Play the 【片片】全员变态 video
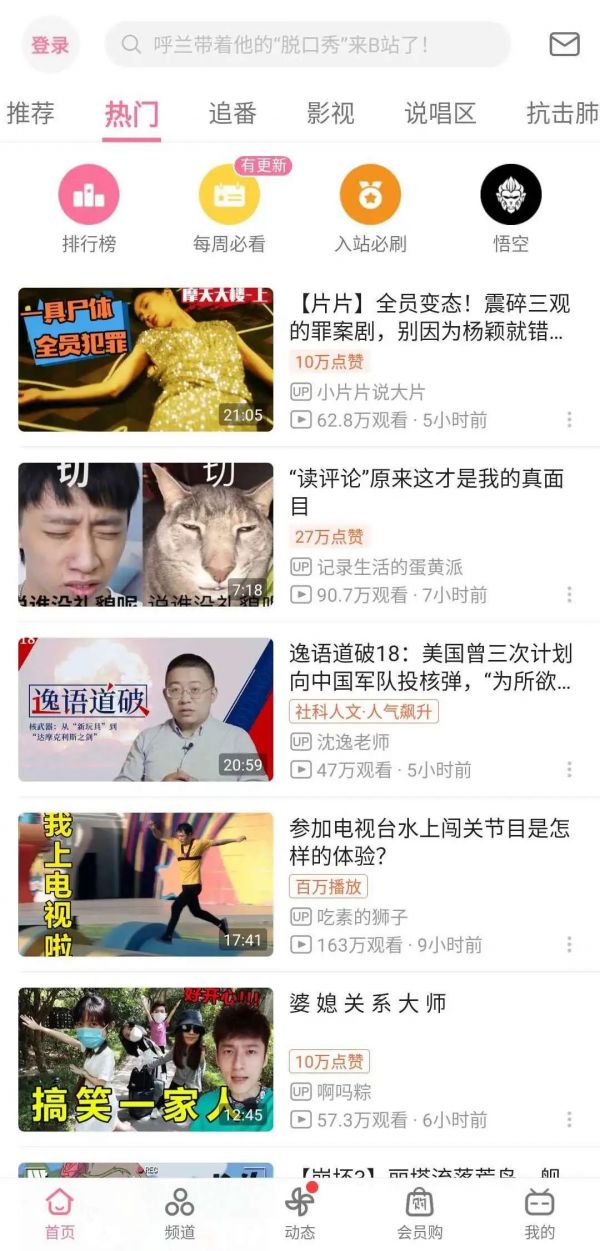The height and width of the screenshot is (1251, 600). coord(146,360)
